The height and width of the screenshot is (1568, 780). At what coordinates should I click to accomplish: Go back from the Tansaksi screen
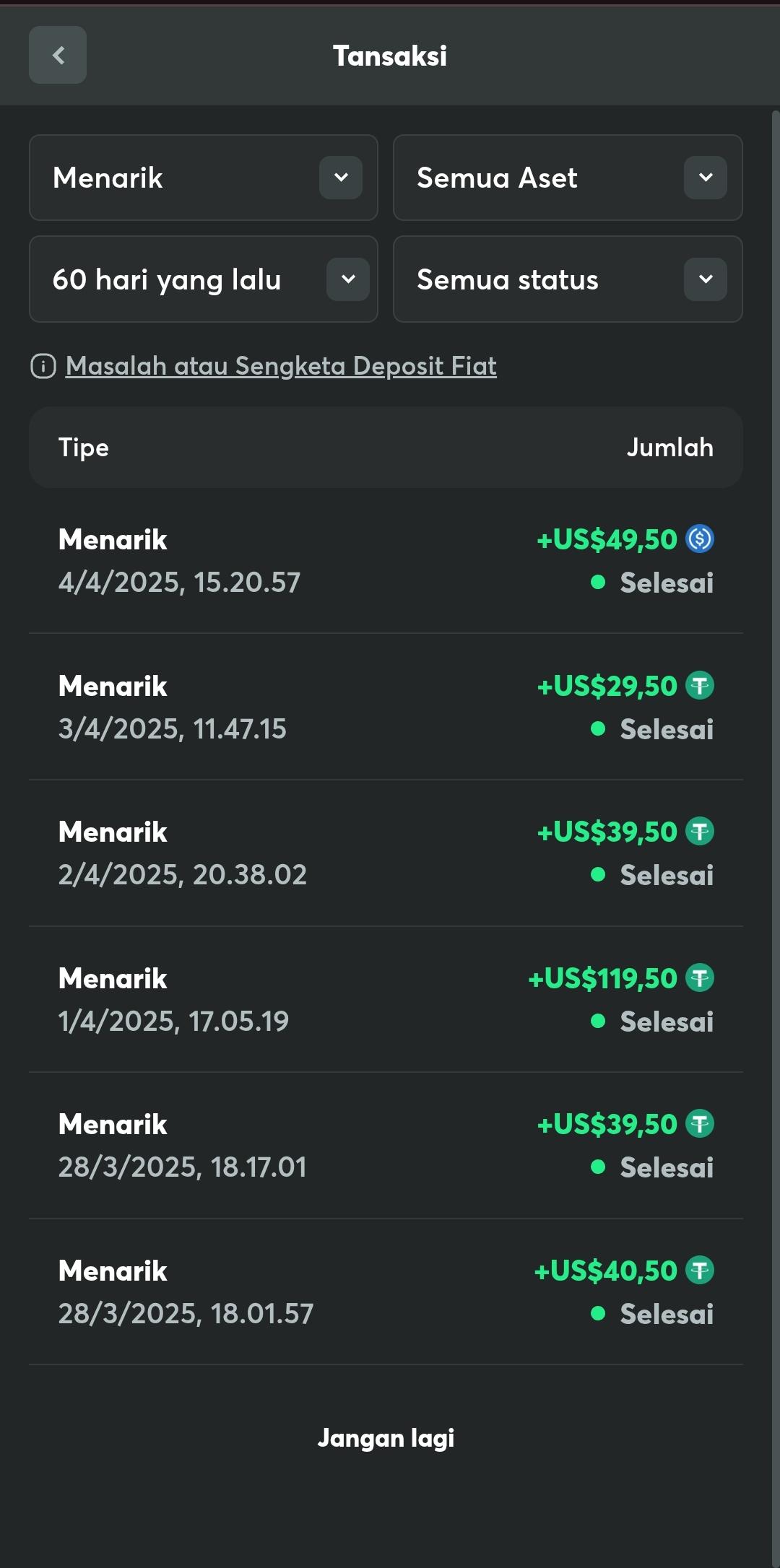(58, 55)
